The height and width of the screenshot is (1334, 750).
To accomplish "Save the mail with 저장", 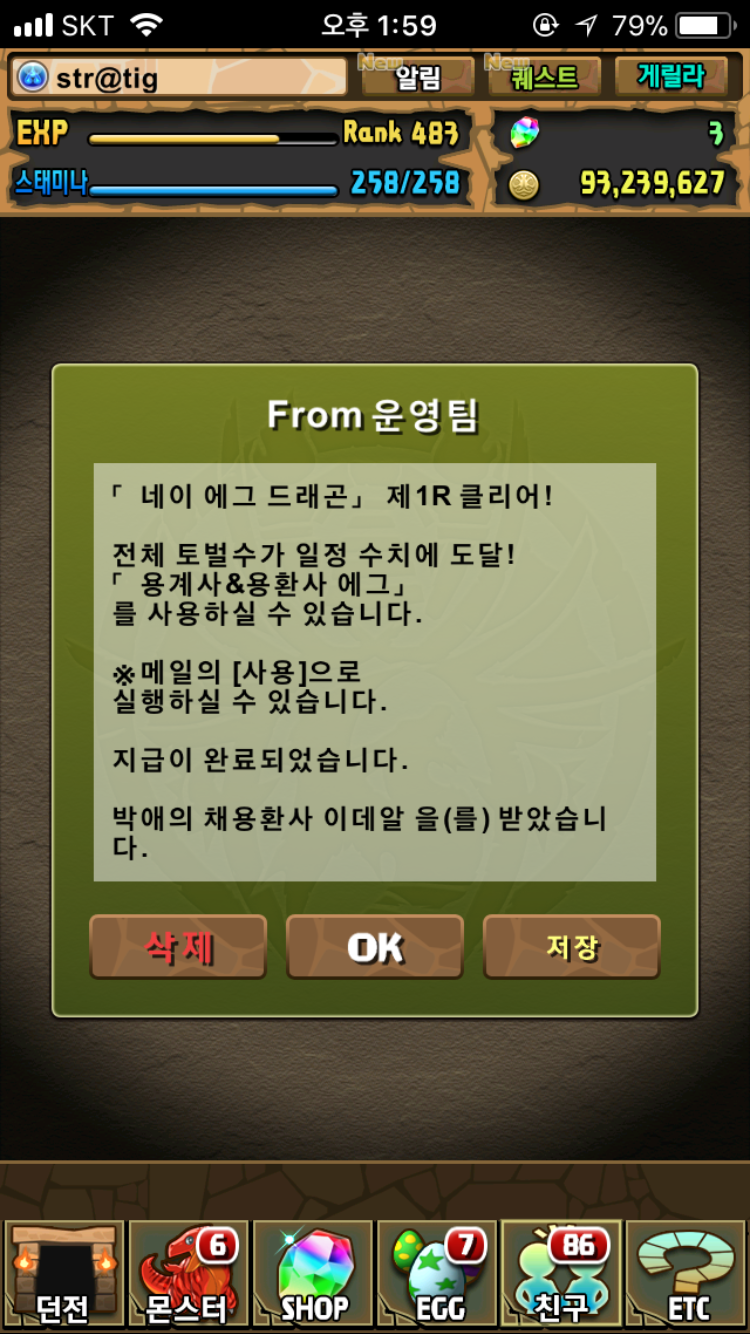I will (x=571, y=946).
